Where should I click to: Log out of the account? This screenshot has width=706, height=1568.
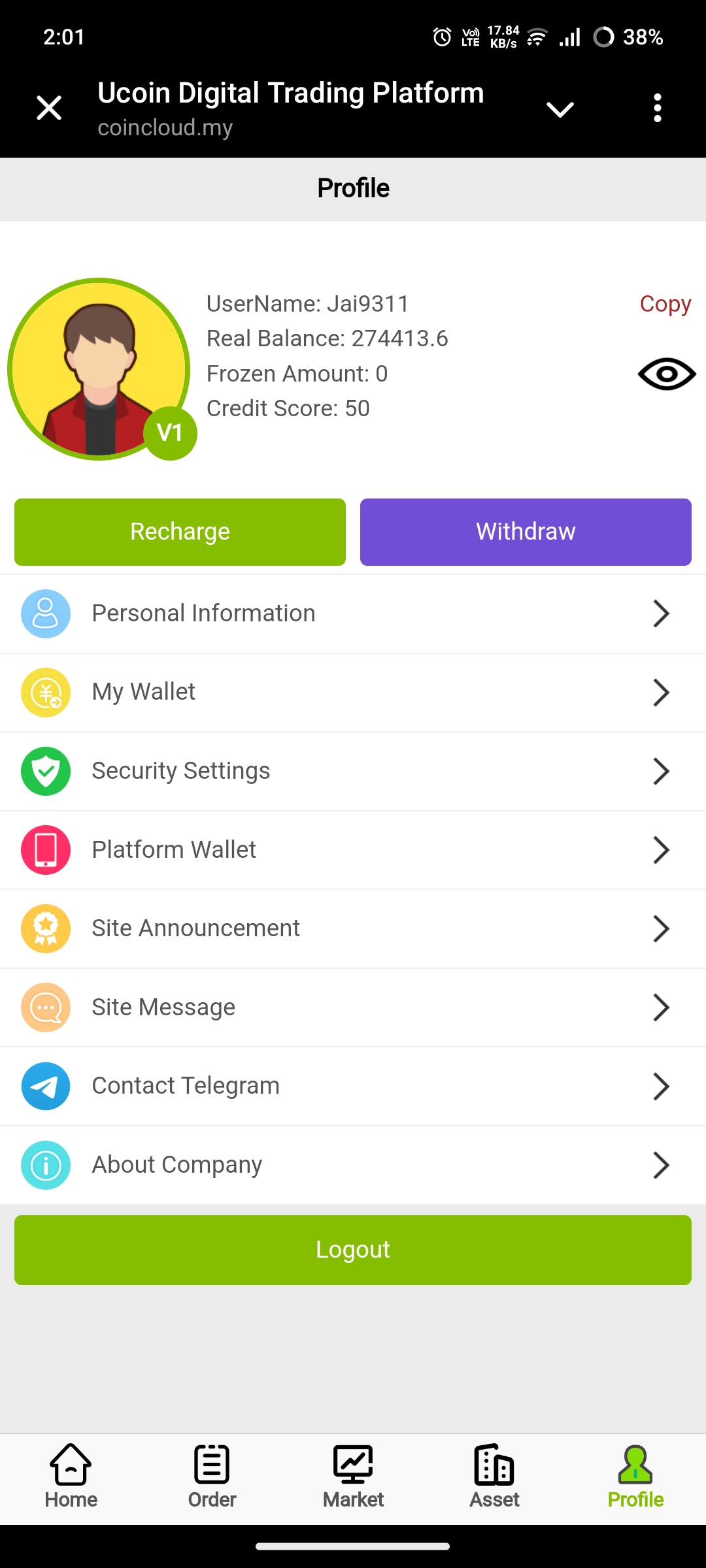(353, 1250)
